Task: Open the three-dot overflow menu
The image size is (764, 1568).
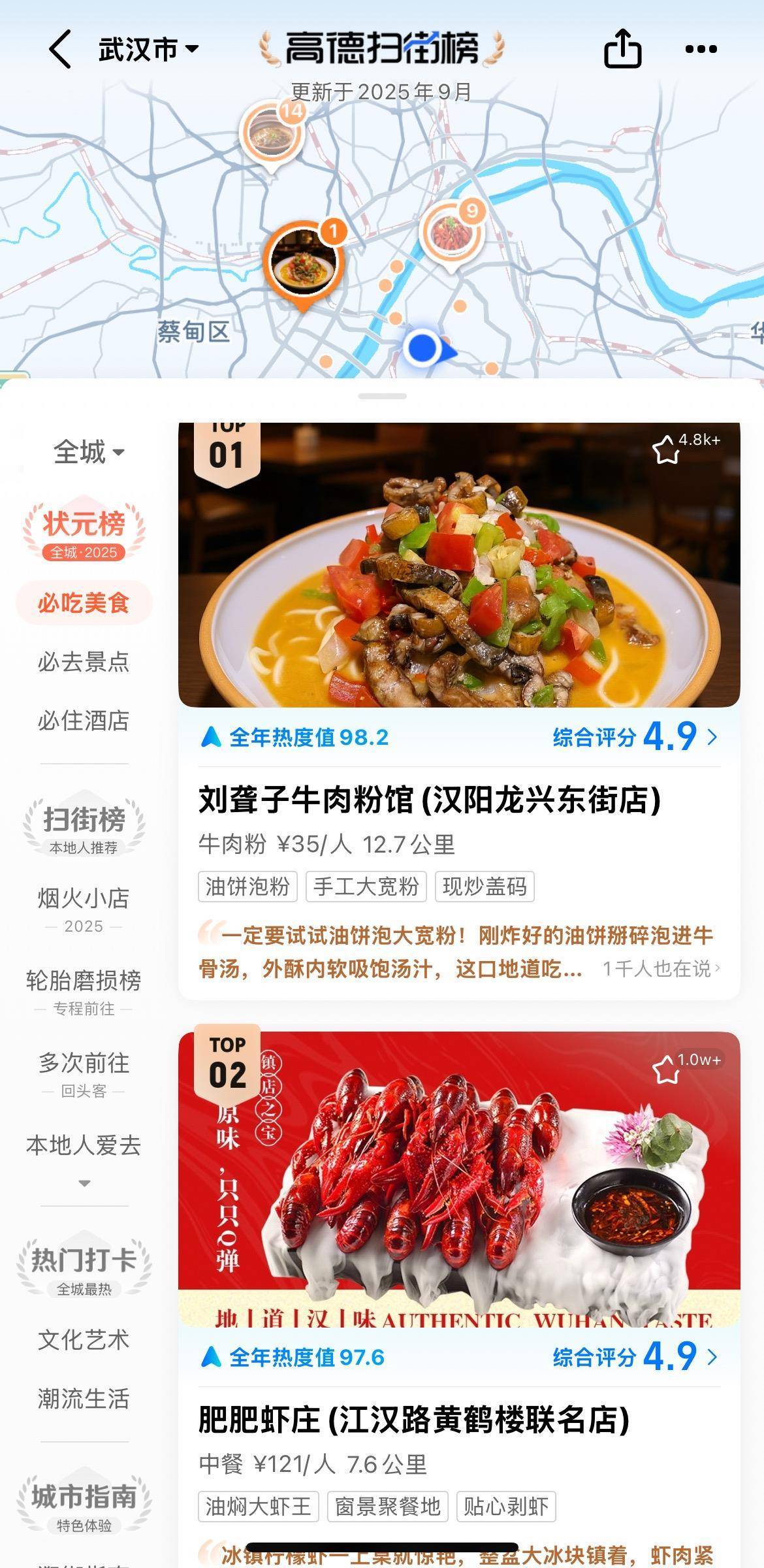Action: (x=701, y=49)
